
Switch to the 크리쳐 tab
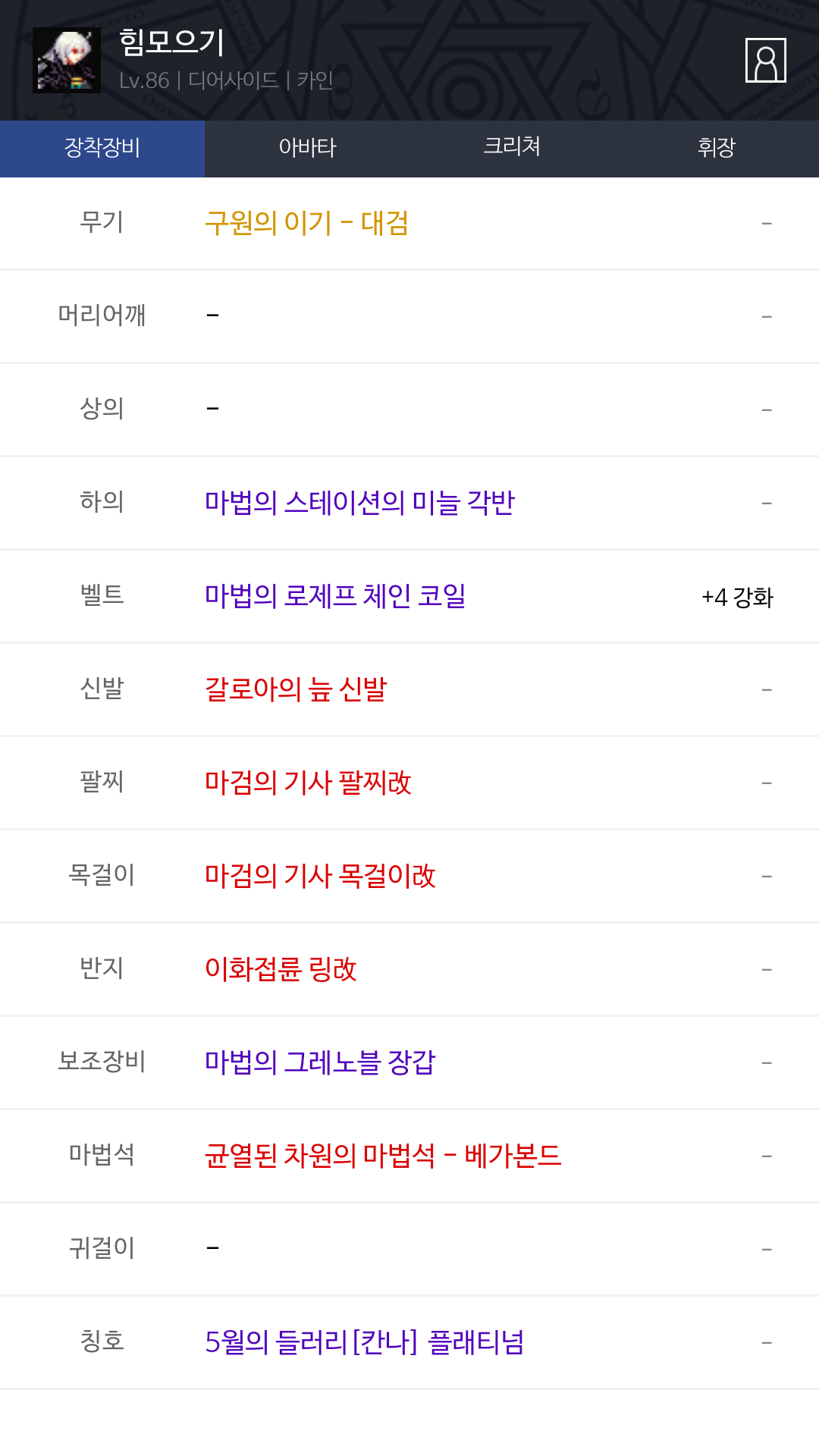click(512, 148)
